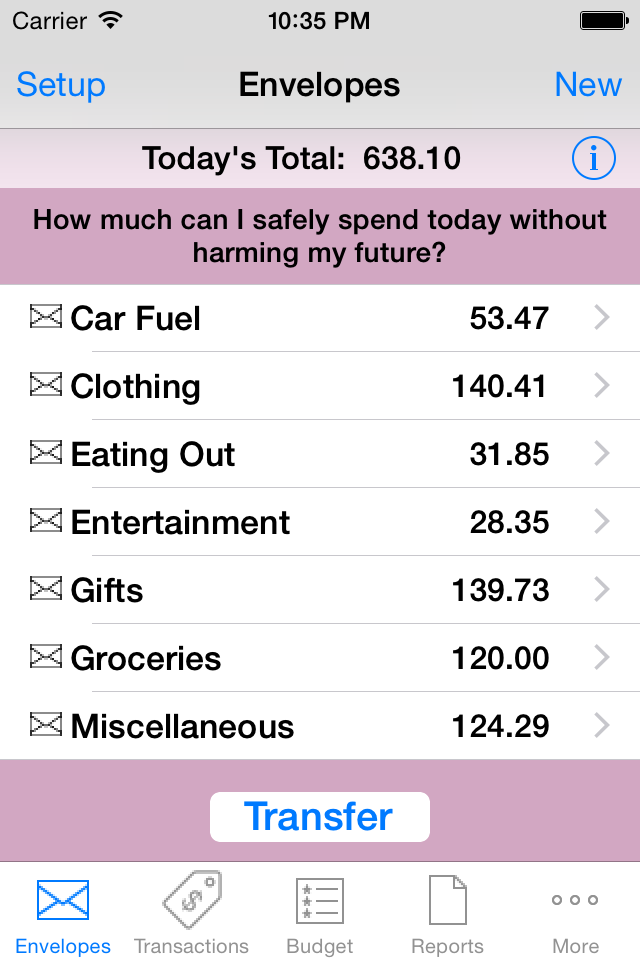Open the info icon beside Today's Total
This screenshot has height=960, width=640.
click(x=593, y=158)
